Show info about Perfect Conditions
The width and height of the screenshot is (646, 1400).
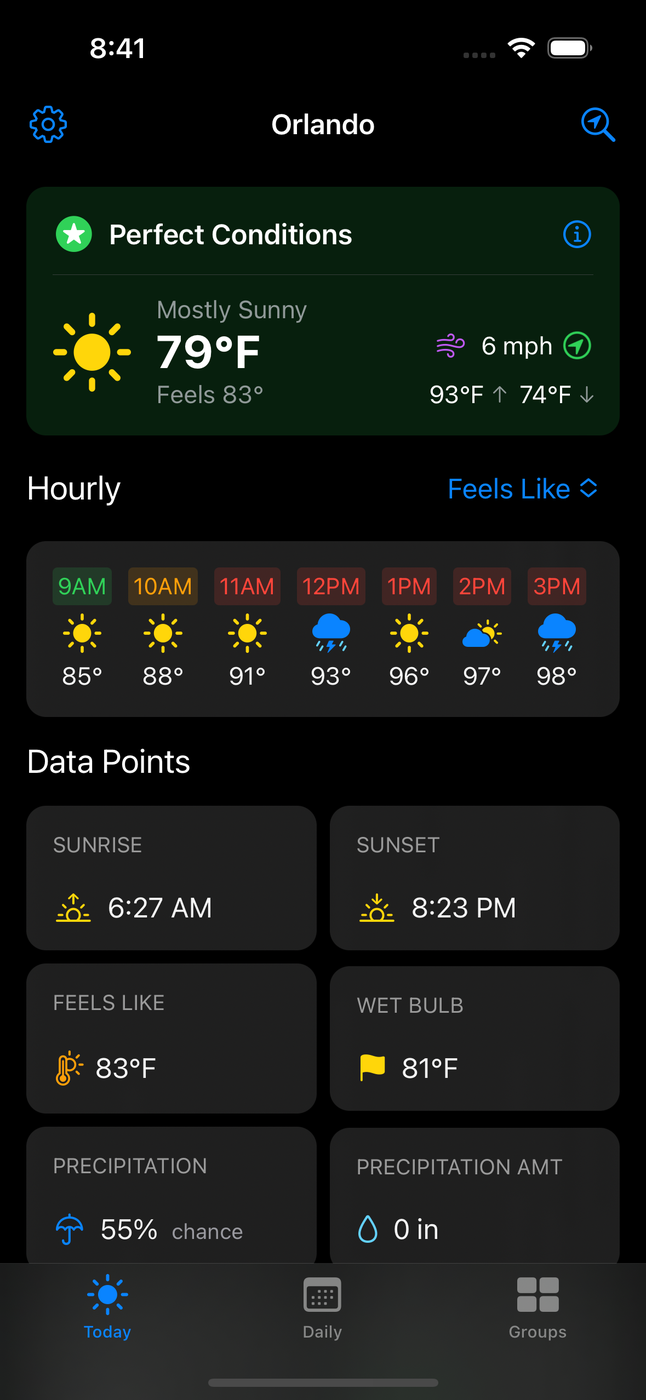point(577,235)
